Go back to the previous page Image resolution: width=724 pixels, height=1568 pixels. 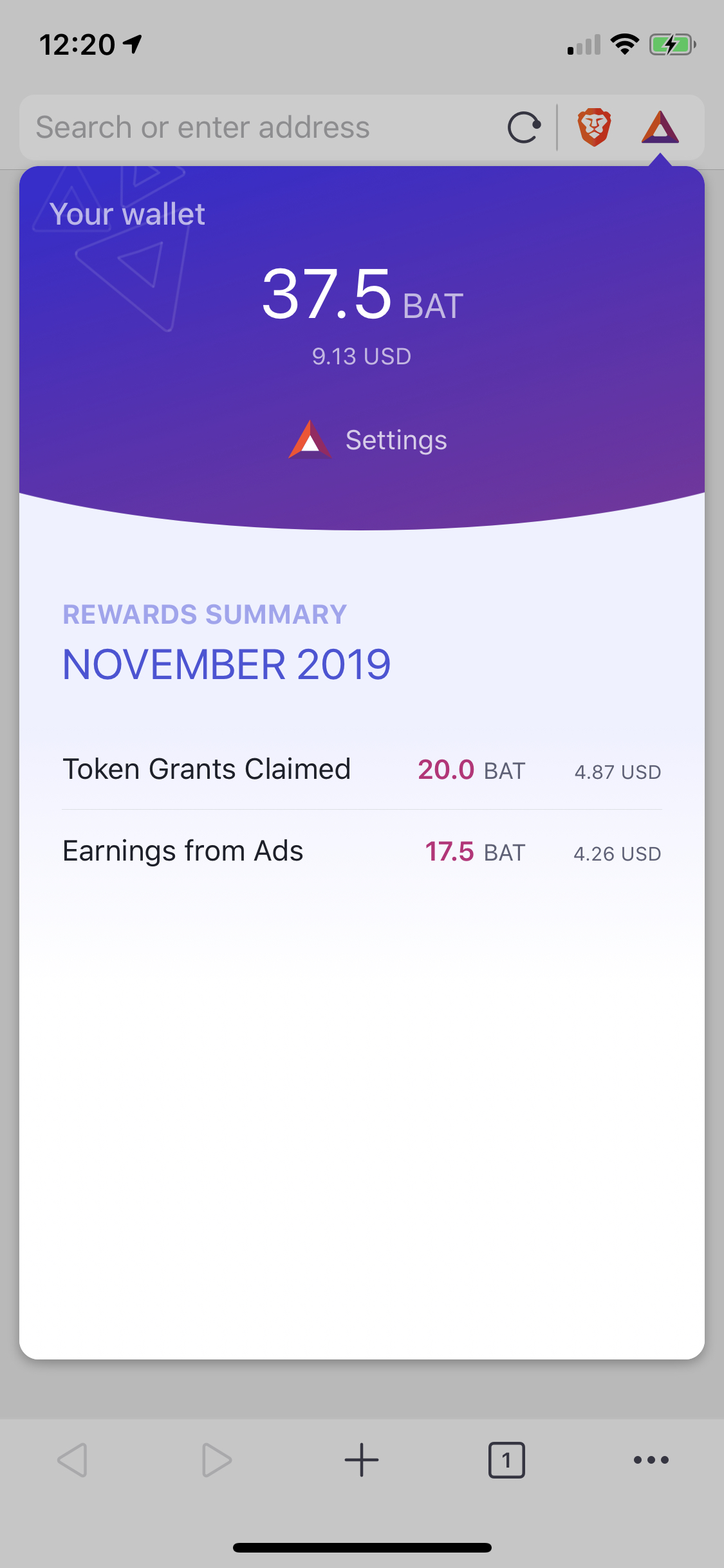tap(73, 1460)
